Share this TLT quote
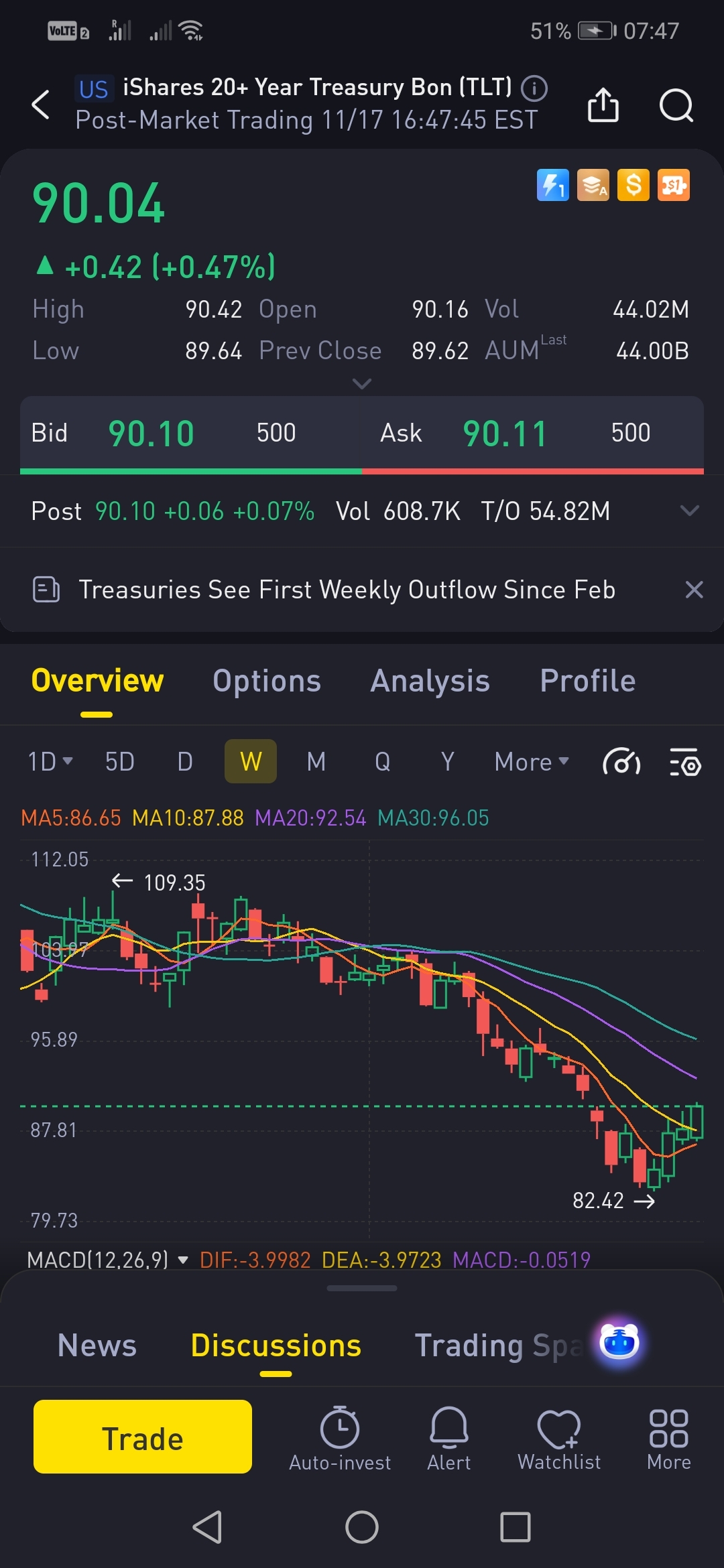Image resolution: width=724 pixels, height=1568 pixels. click(603, 105)
